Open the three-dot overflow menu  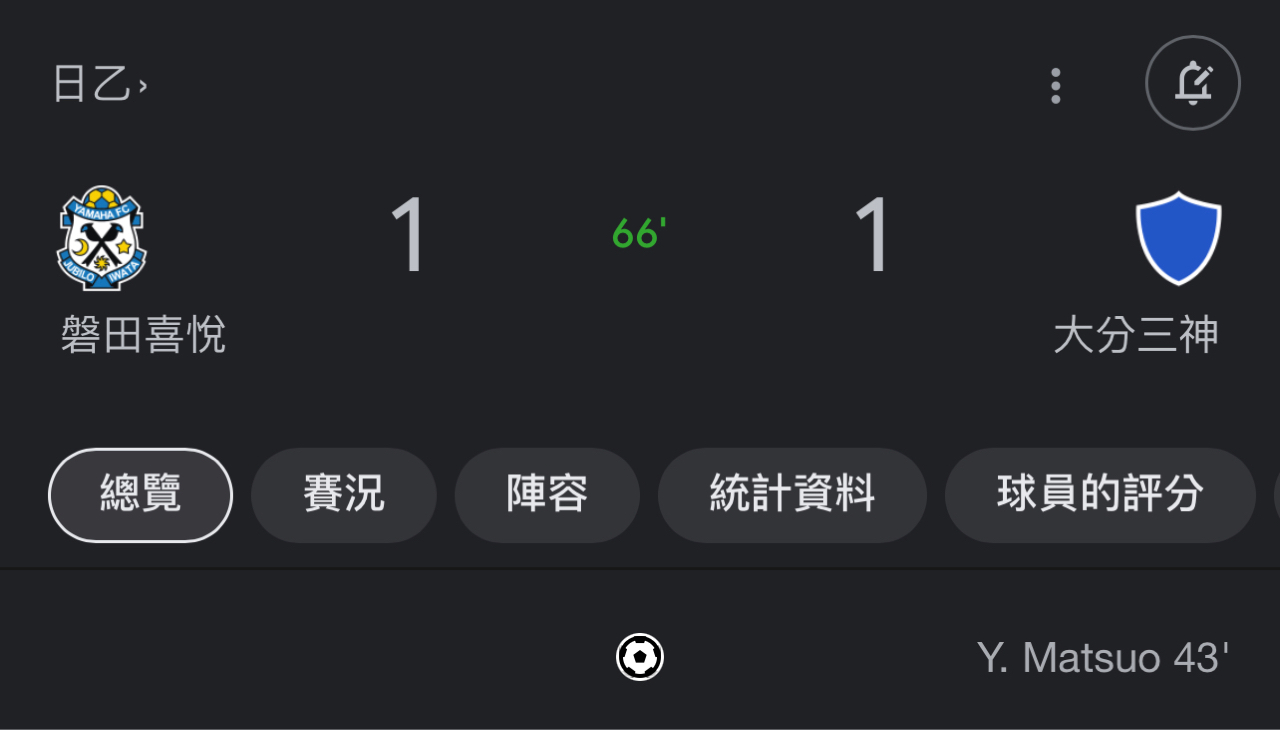click(1055, 86)
